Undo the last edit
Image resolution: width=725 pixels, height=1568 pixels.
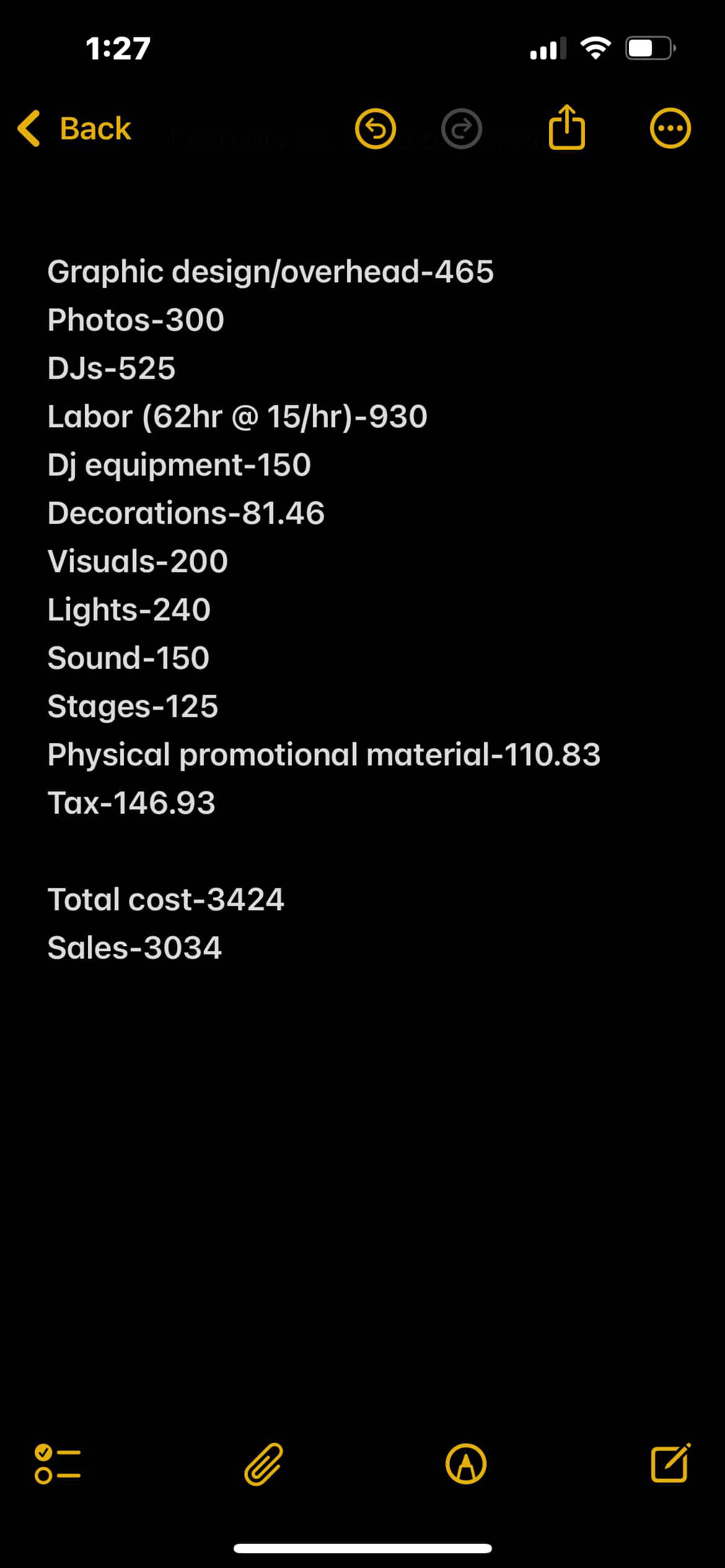[x=376, y=129]
